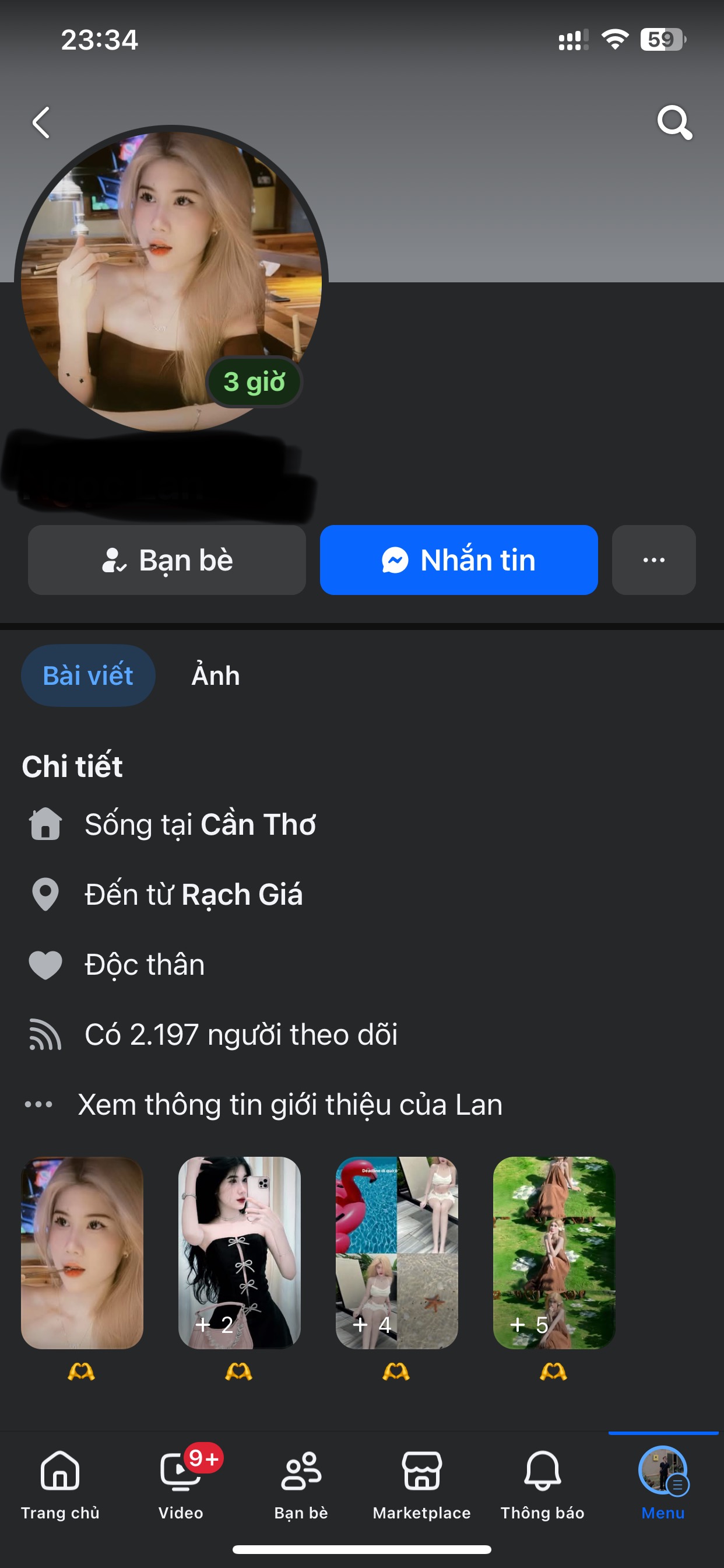Viewport: 724px width, 1568px height.
Task: Open the Menu tab
Action: point(663,1484)
